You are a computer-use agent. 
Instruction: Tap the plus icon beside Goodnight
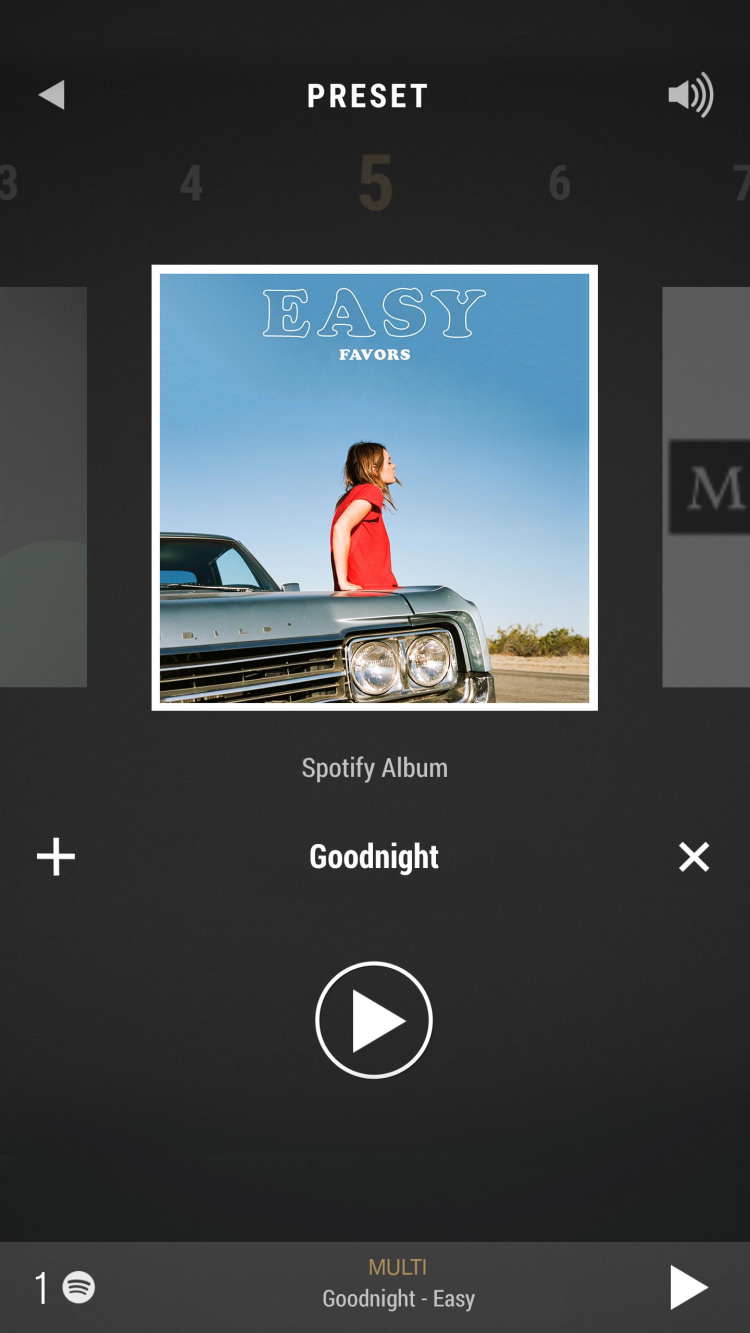[x=56, y=857]
